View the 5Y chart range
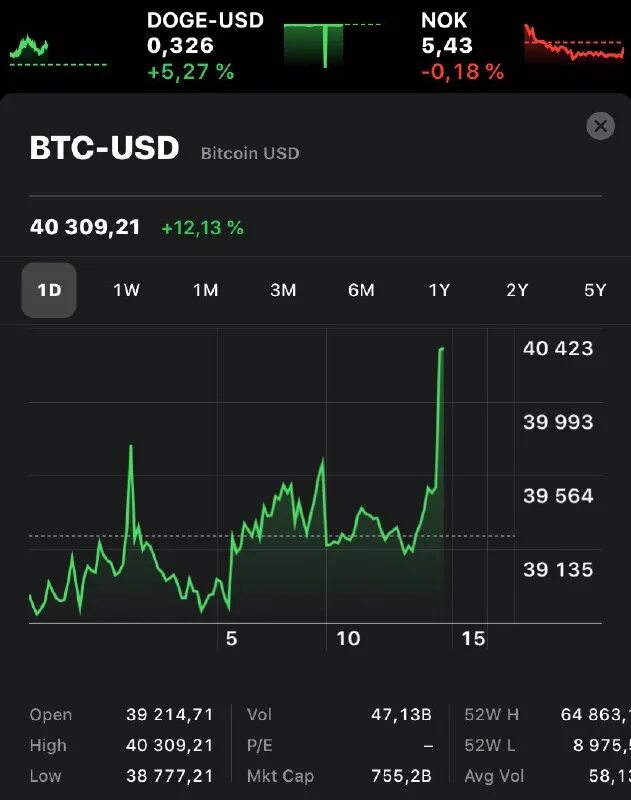Viewport: 631px width, 800px height. (x=595, y=290)
